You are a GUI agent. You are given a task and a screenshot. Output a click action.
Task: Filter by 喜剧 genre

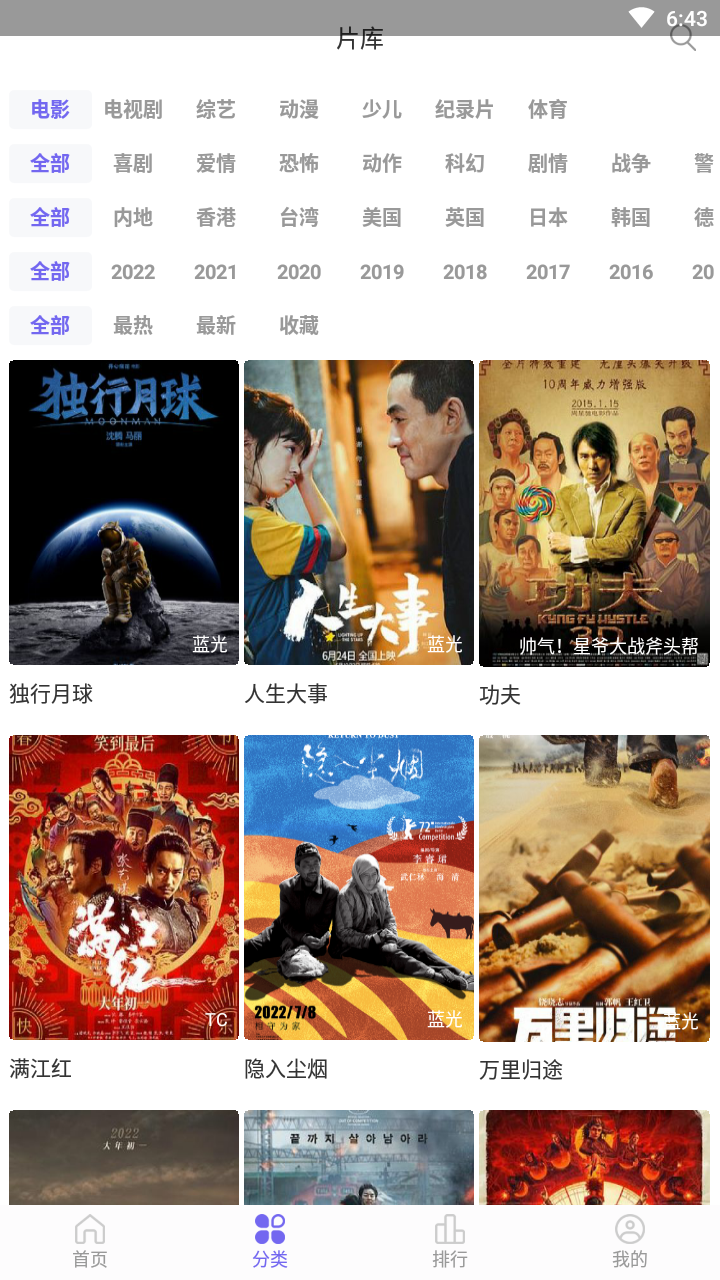click(133, 164)
